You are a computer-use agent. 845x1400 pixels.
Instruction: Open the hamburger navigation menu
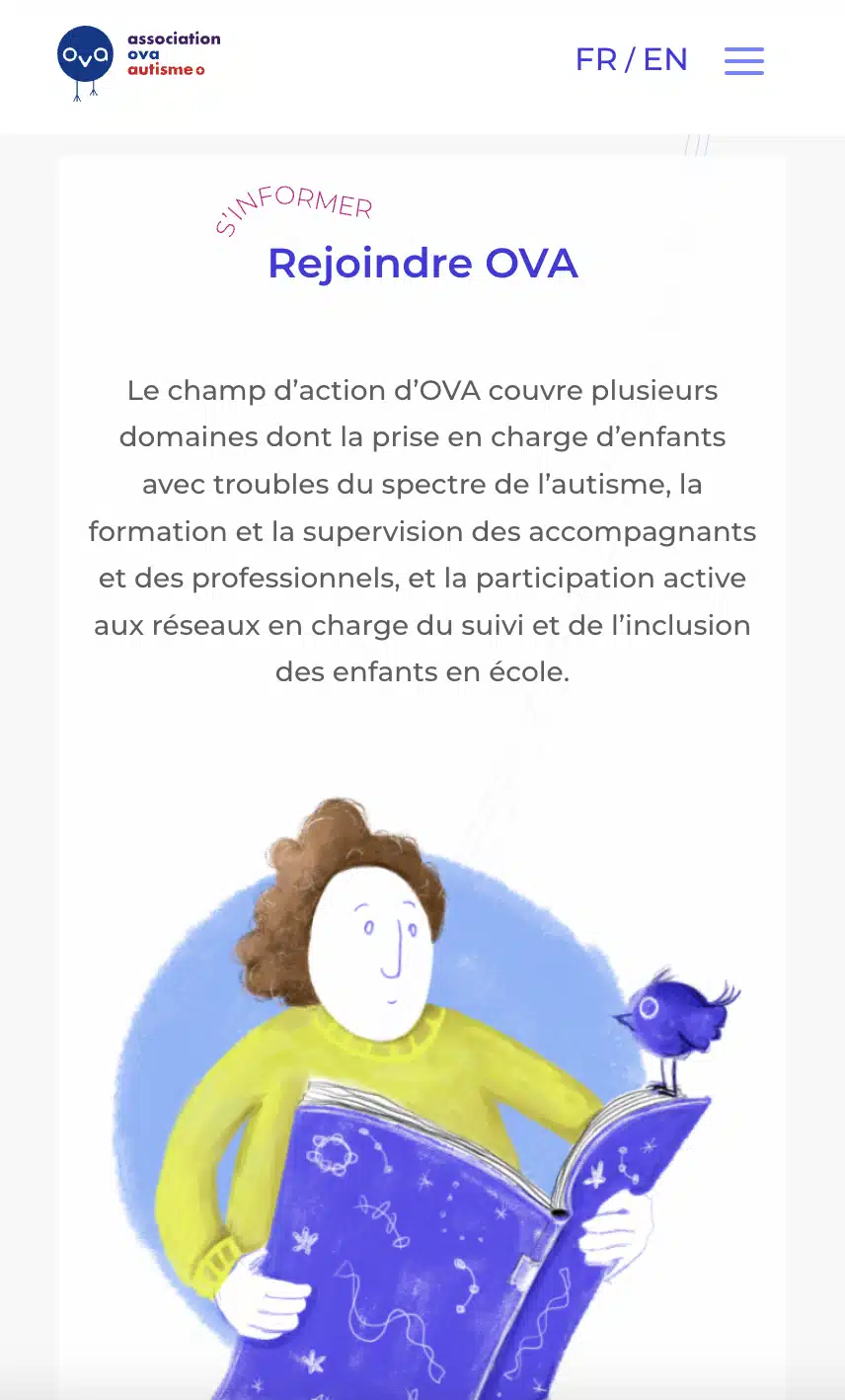pos(744,60)
